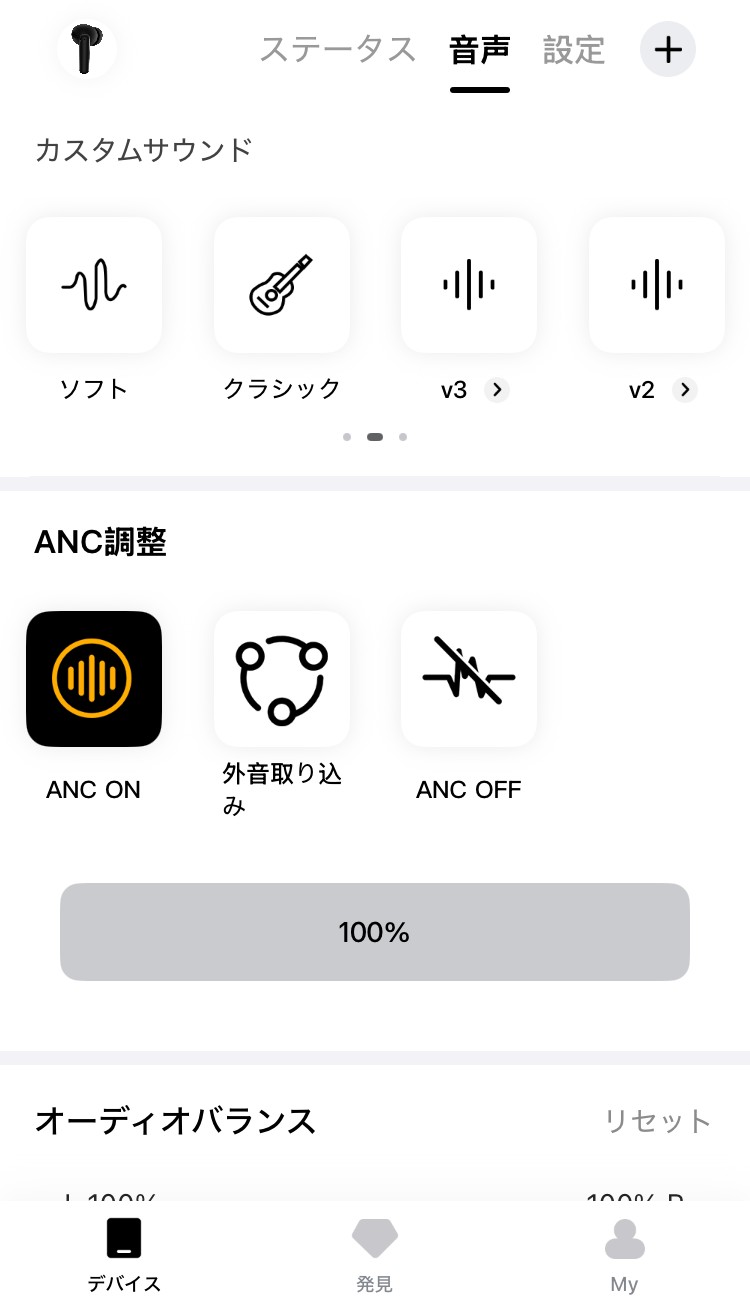Expand the v2 preset with its chevron
Image resolution: width=750 pixels, height=1299 pixels.
[x=686, y=390]
